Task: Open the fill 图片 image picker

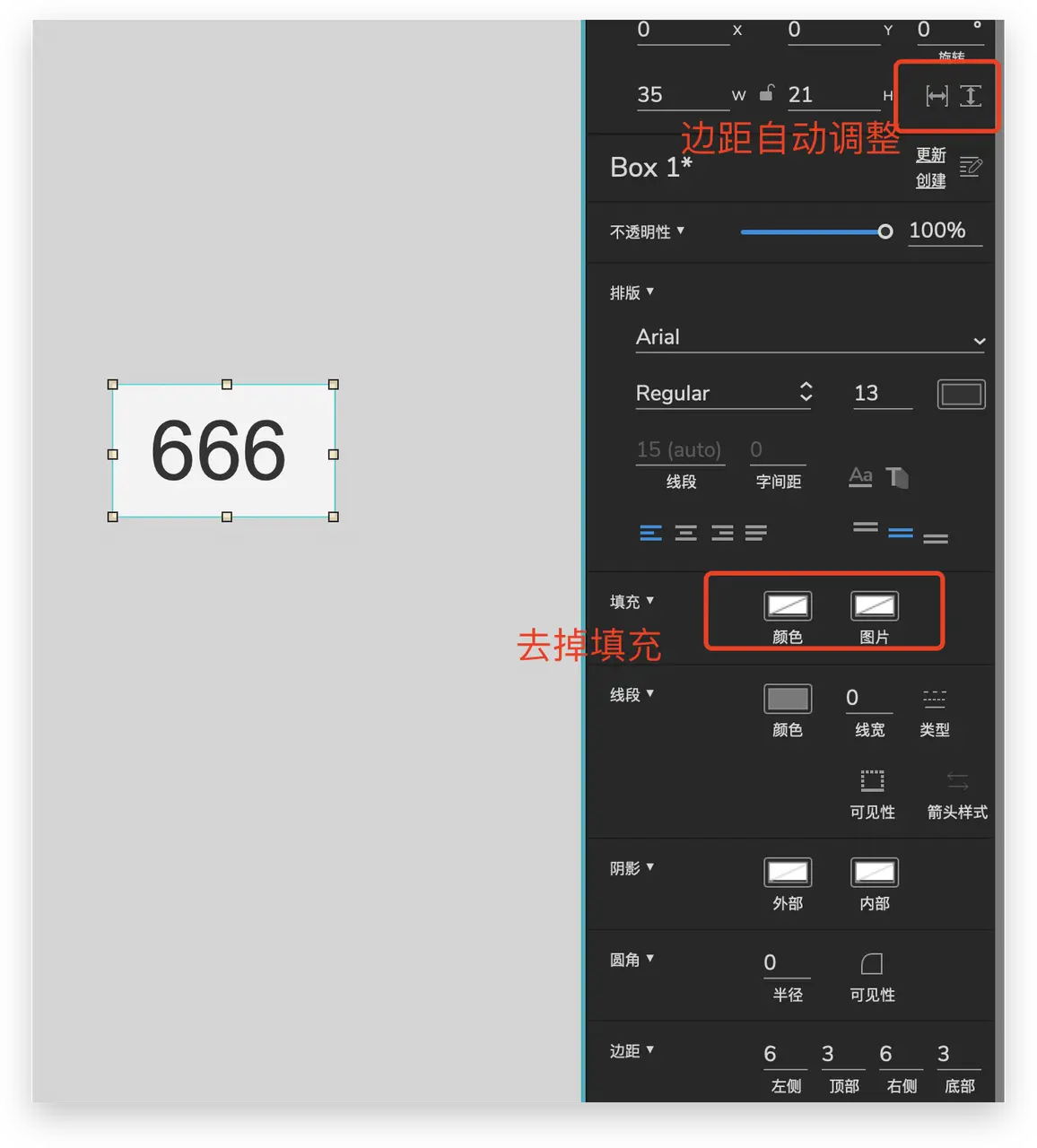Action: (x=874, y=606)
